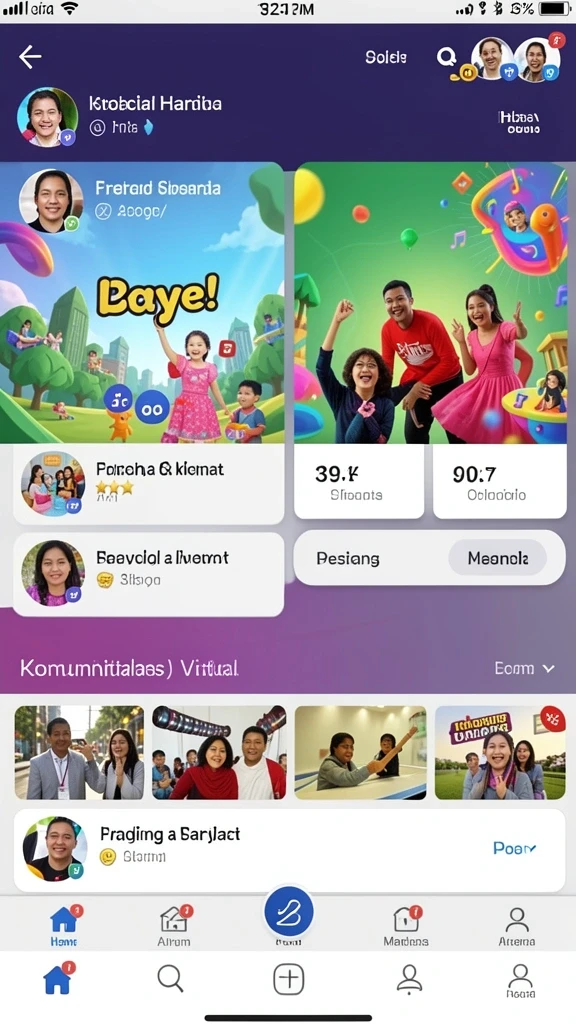
Task: Open the Poncha & klemat card
Action: [149, 484]
